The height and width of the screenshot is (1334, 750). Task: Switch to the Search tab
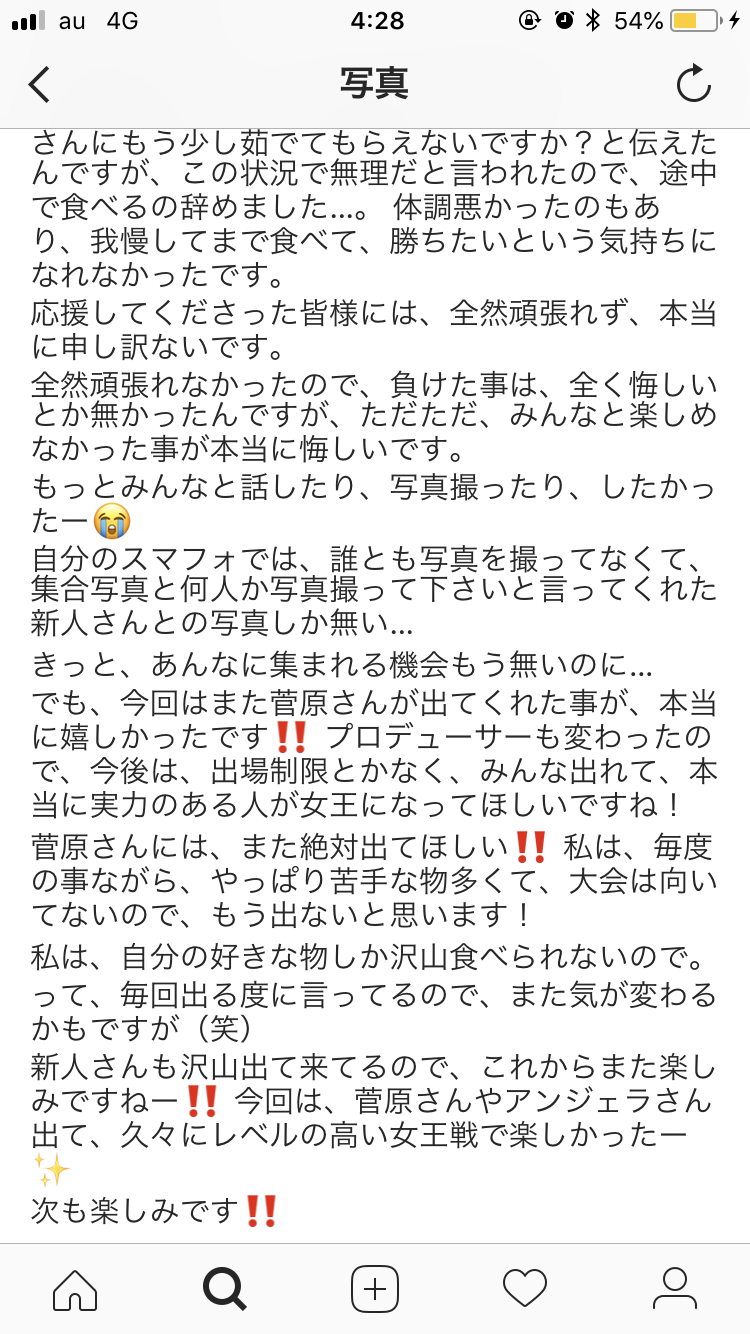tap(224, 1289)
